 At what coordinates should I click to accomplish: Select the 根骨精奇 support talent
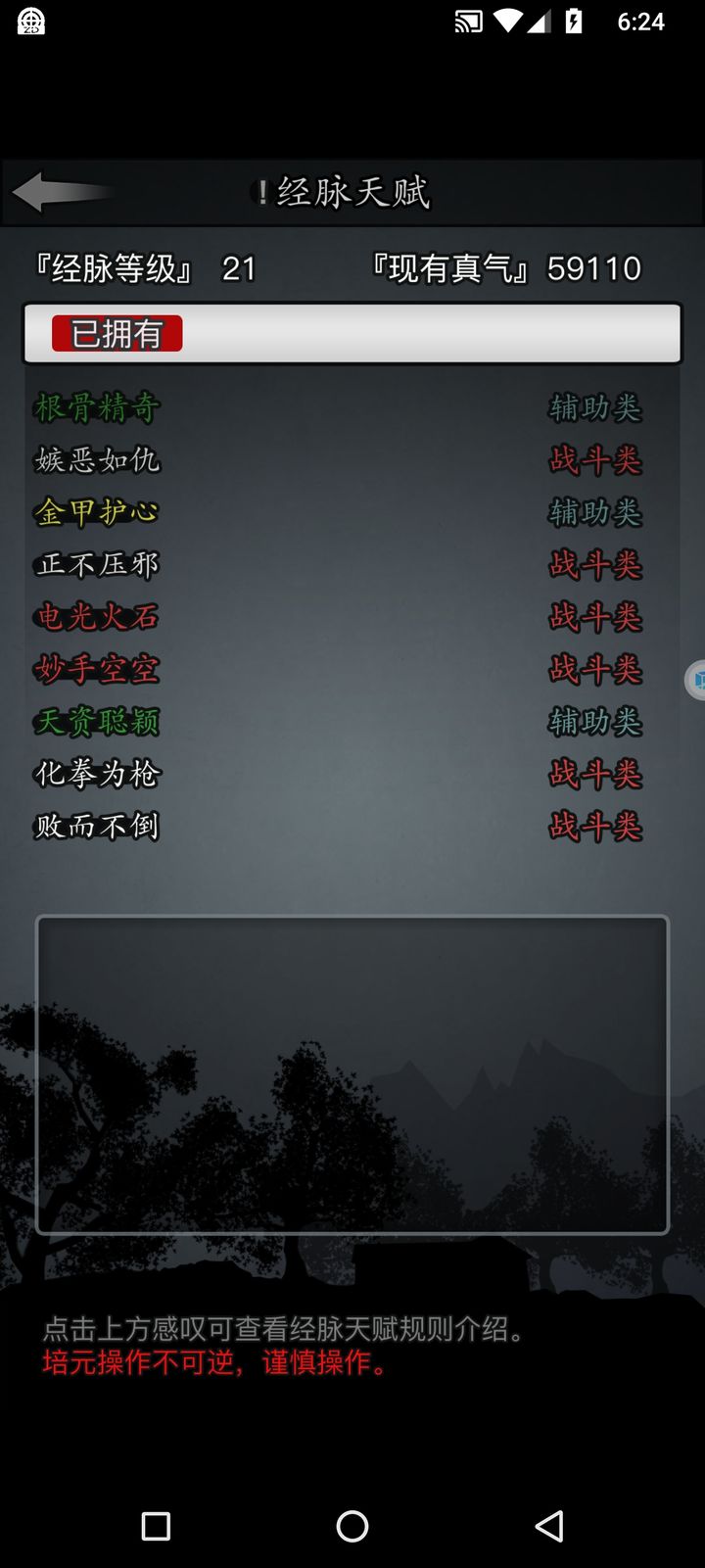tap(96, 408)
